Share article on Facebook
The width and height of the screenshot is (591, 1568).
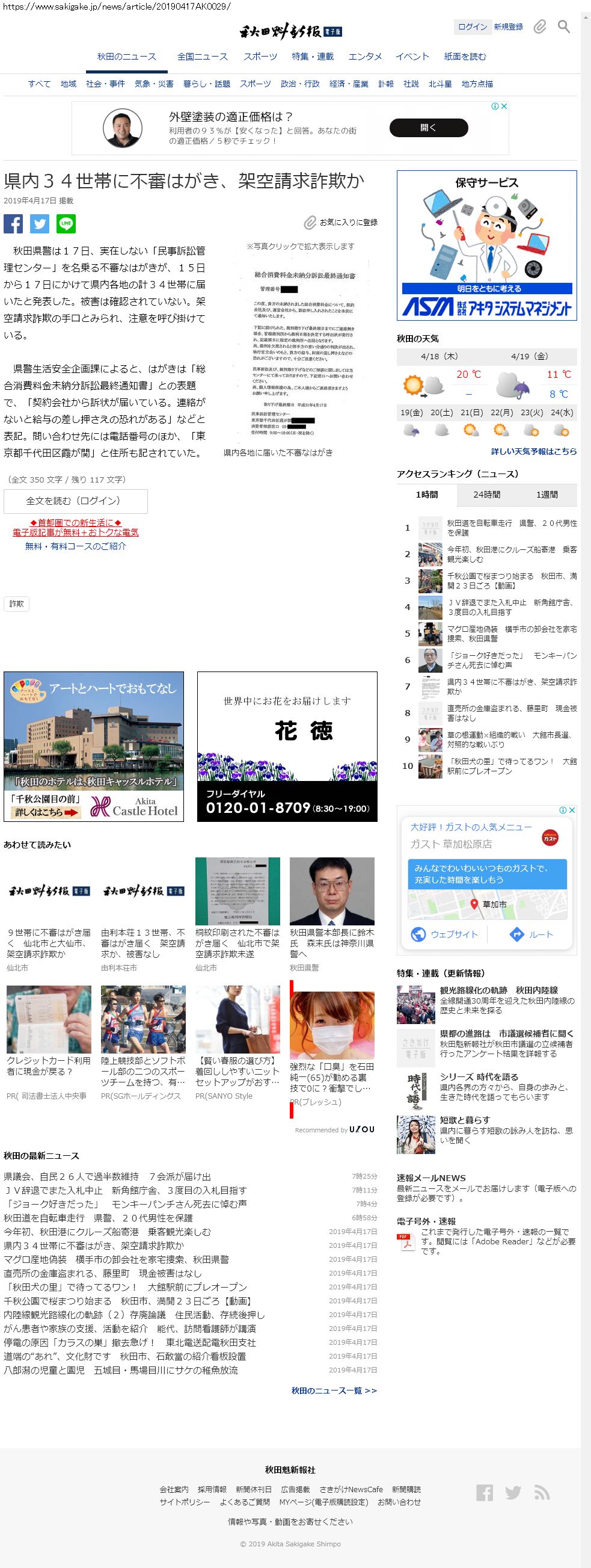[x=13, y=224]
